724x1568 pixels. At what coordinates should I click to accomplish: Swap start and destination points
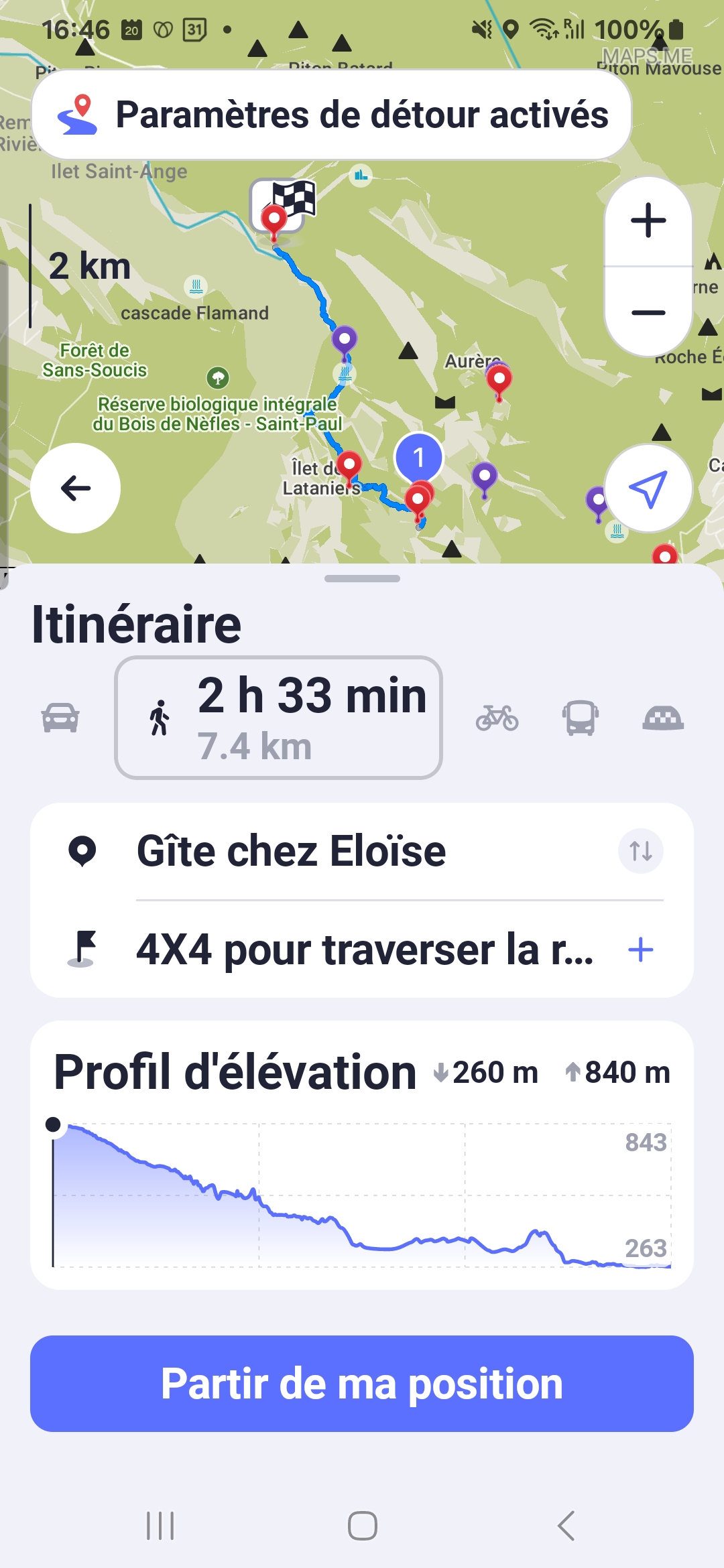pos(641,852)
